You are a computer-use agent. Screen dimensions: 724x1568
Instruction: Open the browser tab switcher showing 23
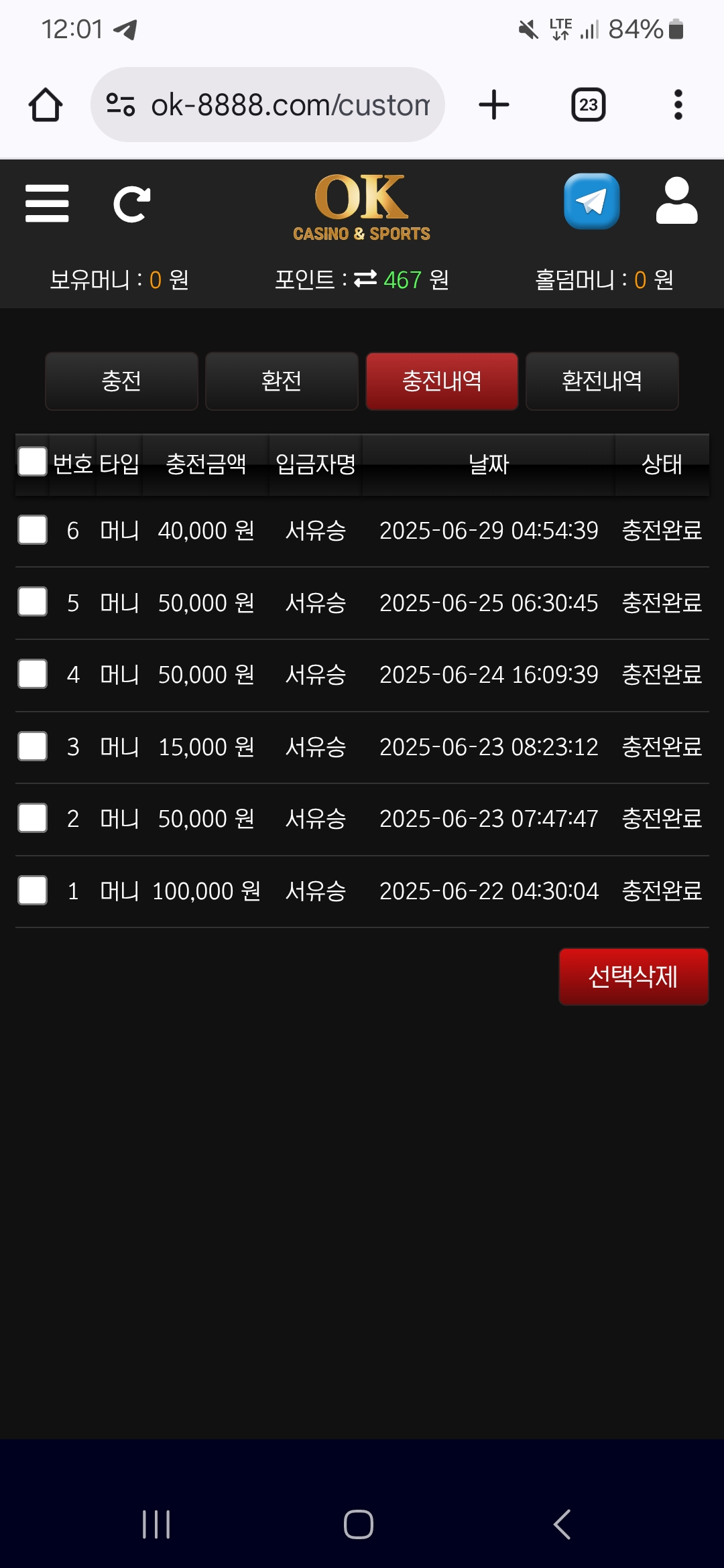click(589, 105)
